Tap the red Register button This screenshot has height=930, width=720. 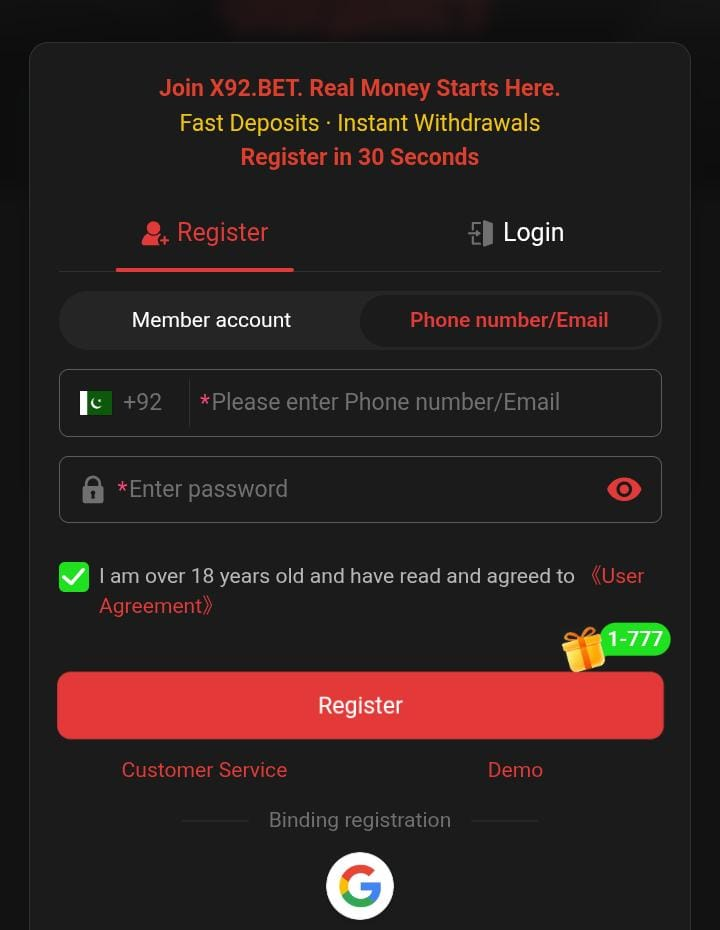click(360, 705)
